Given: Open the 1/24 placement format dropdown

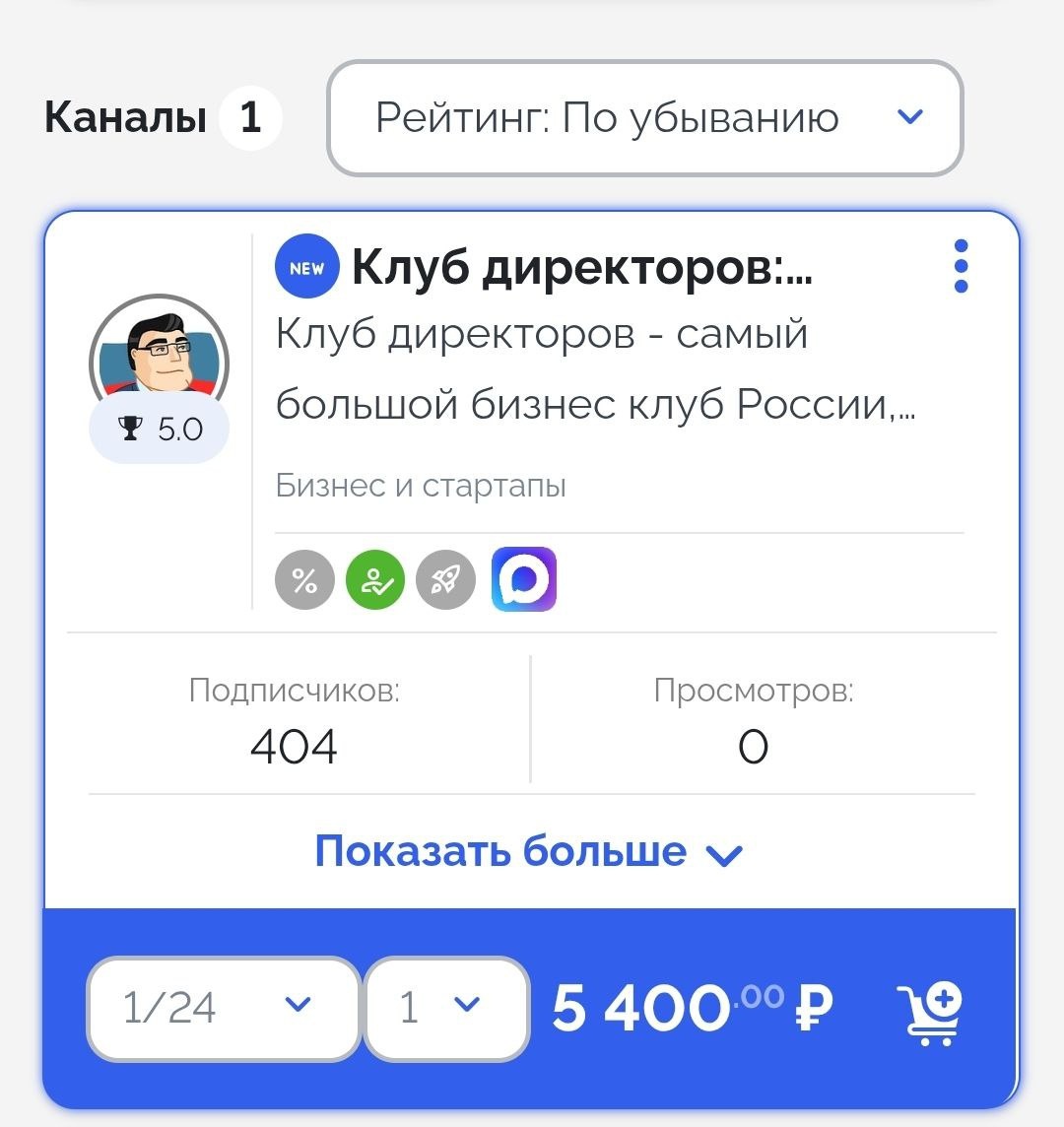Looking at the screenshot, I should (x=224, y=1009).
